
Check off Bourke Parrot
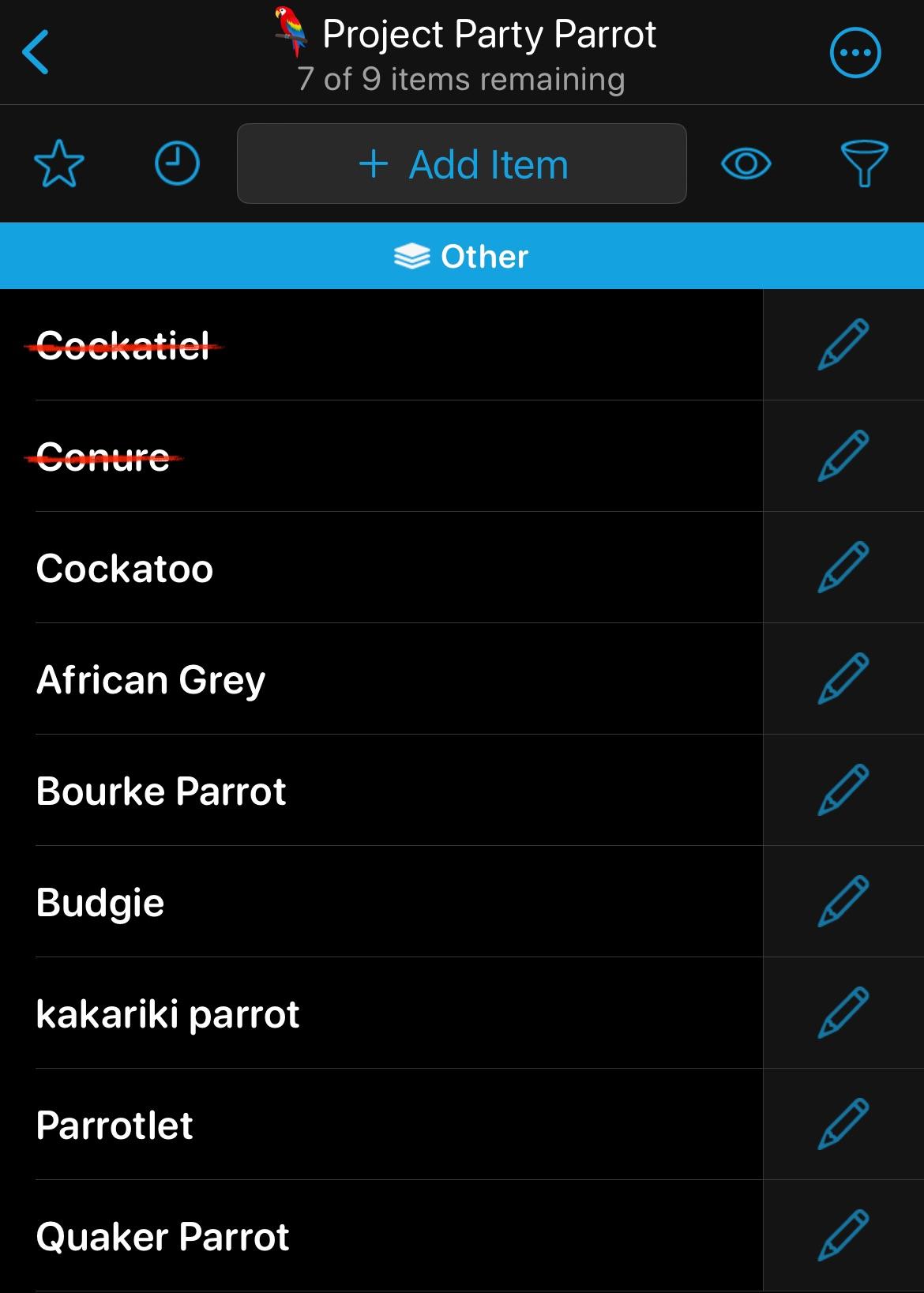(161, 791)
